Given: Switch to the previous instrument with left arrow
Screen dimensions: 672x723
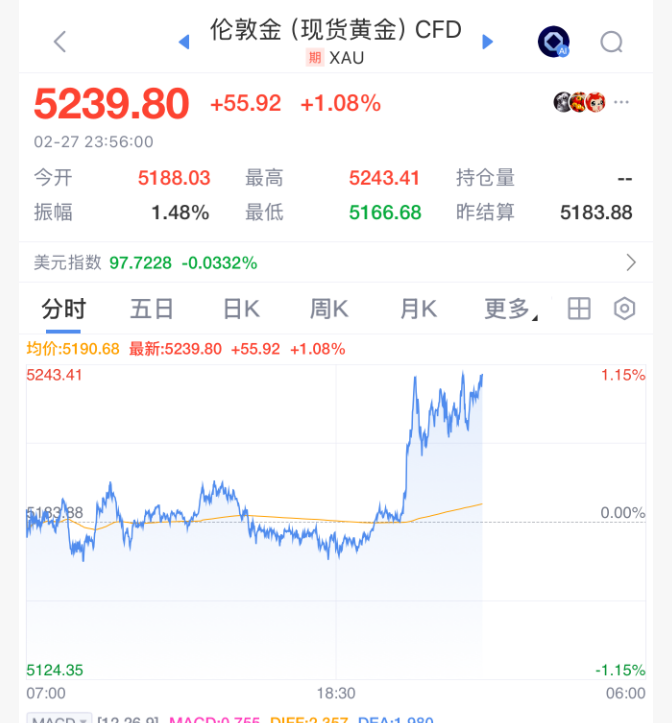Looking at the screenshot, I should click(x=183, y=41).
